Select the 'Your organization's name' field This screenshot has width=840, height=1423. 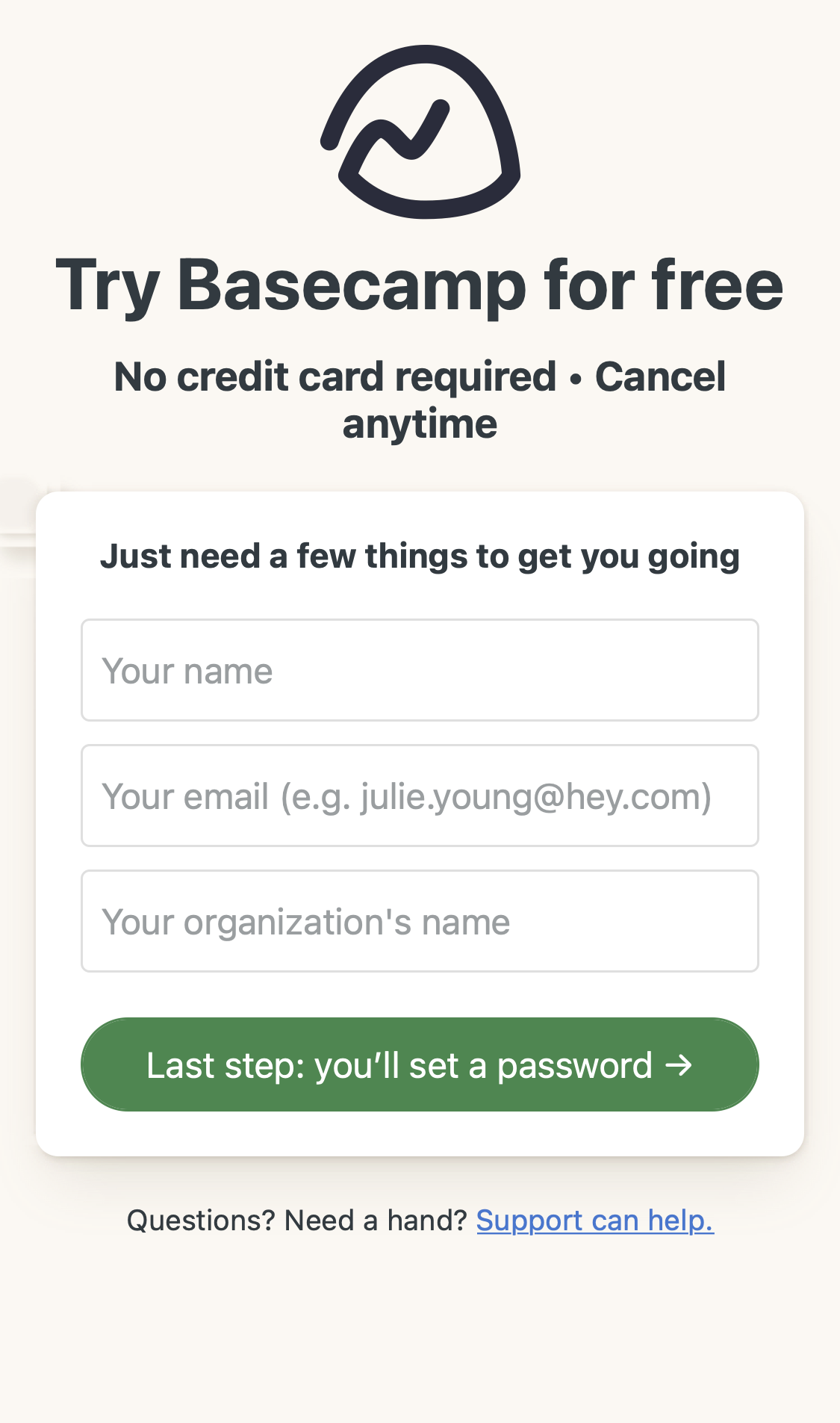tap(420, 921)
